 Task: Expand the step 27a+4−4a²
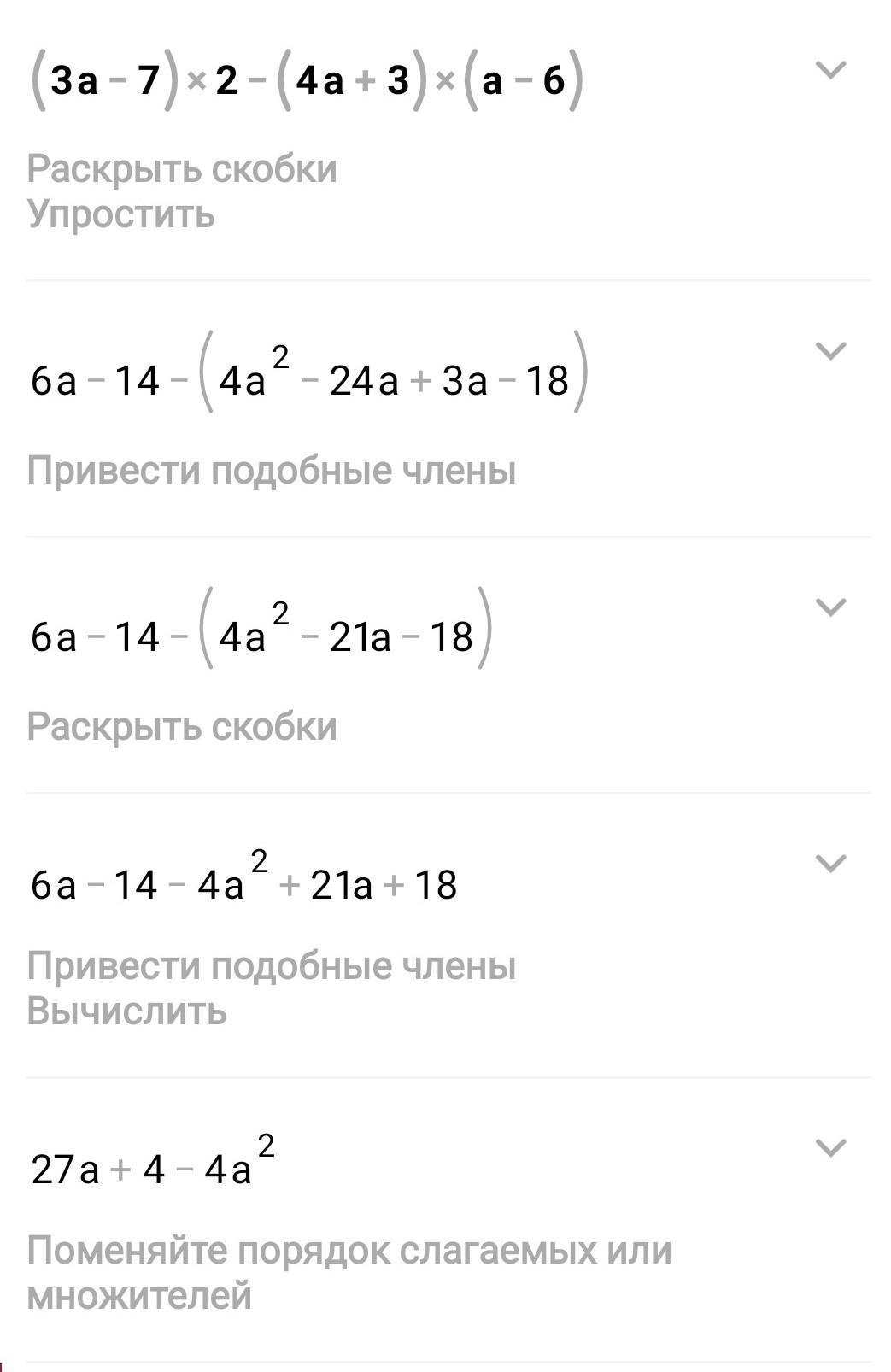[830, 1147]
